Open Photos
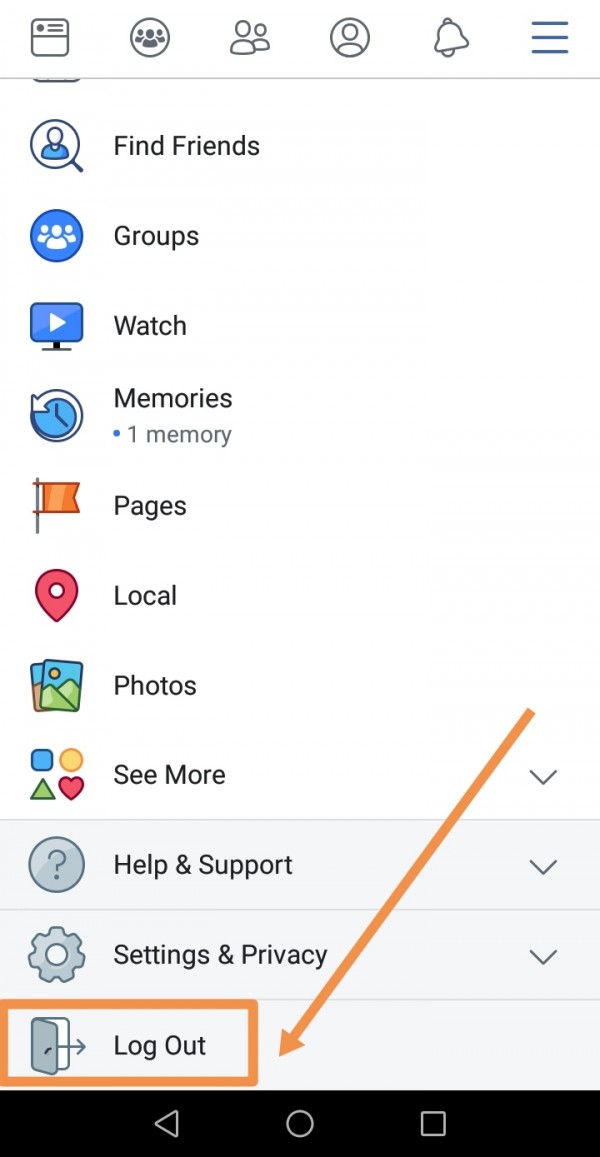Image resolution: width=600 pixels, height=1157 pixels. tap(155, 686)
